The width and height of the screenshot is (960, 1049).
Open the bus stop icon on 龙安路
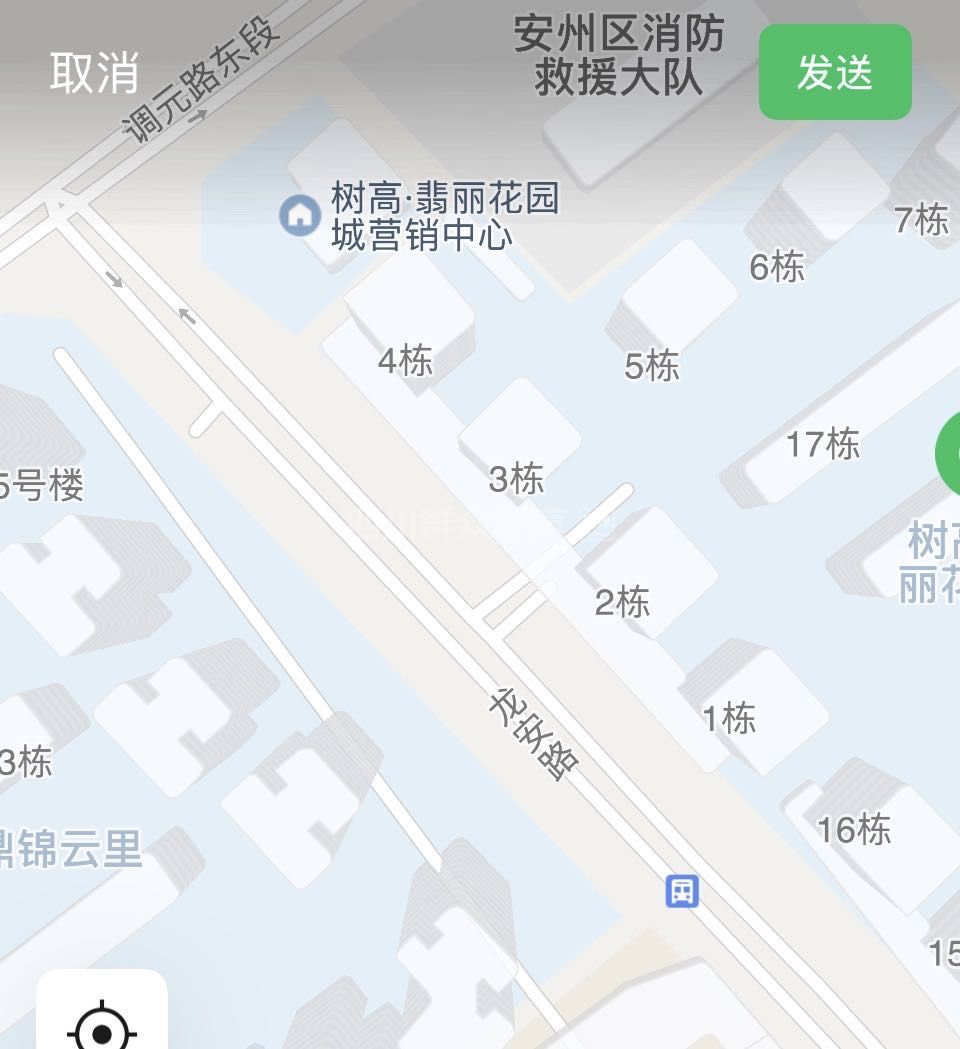[682, 890]
